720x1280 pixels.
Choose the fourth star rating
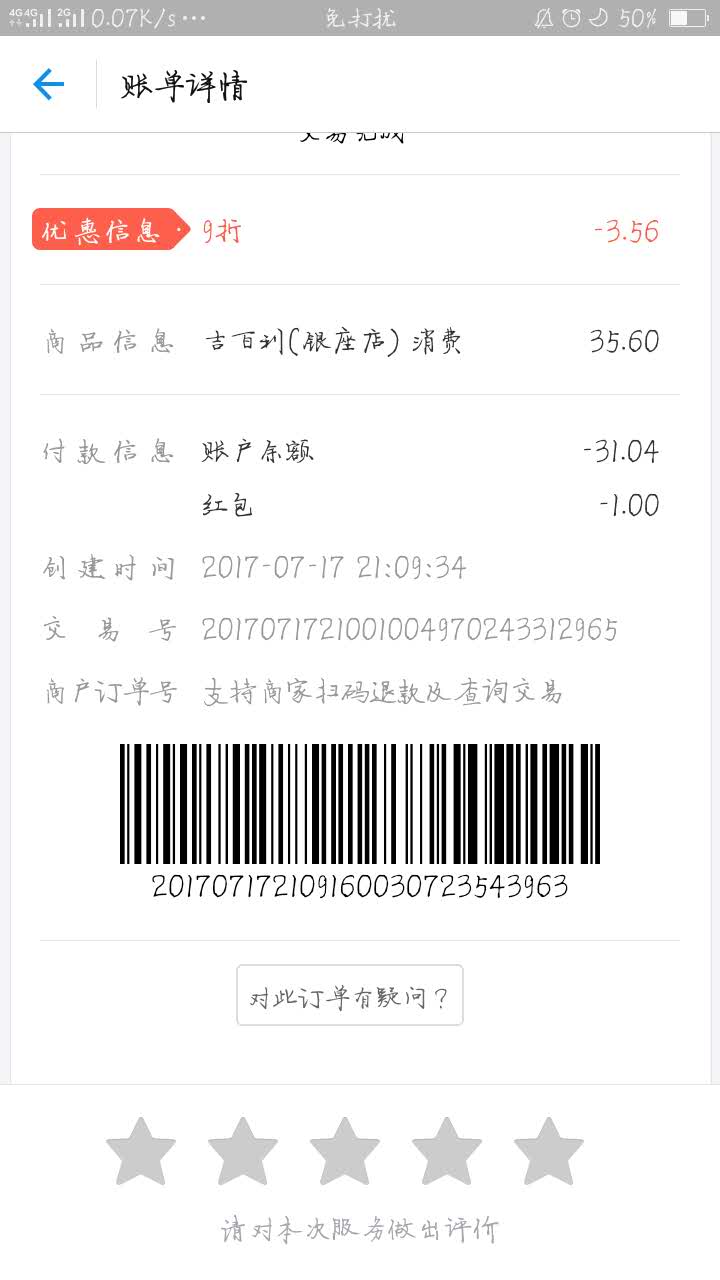pos(447,1152)
